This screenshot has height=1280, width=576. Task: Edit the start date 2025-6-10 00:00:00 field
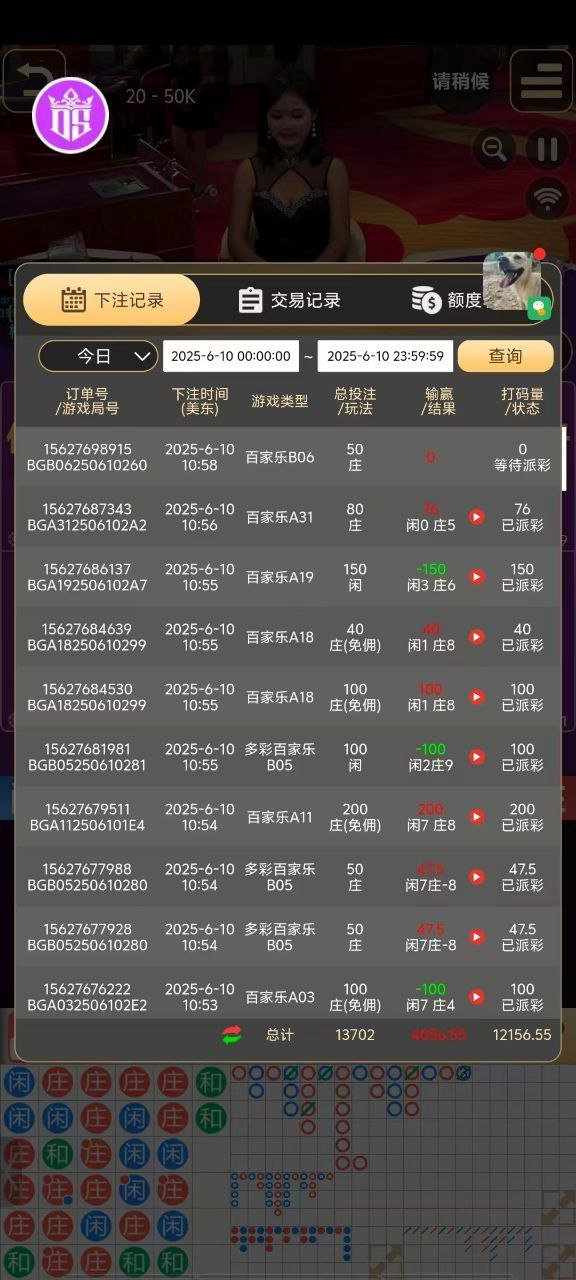pyautogui.click(x=231, y=356)
